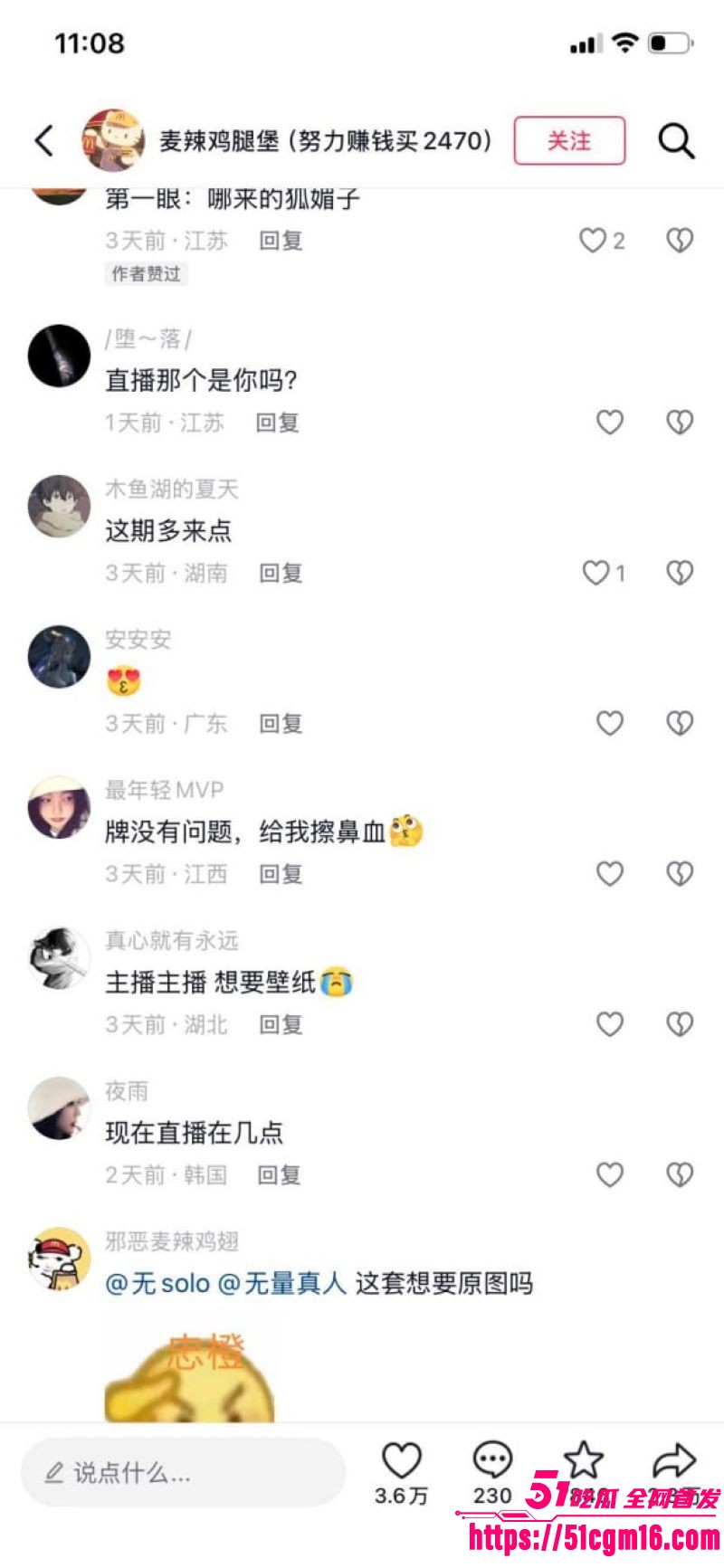Toggle like on the '直播那个是你吗?' comment
Screen dimensions: 724x1568
point(609,422)
